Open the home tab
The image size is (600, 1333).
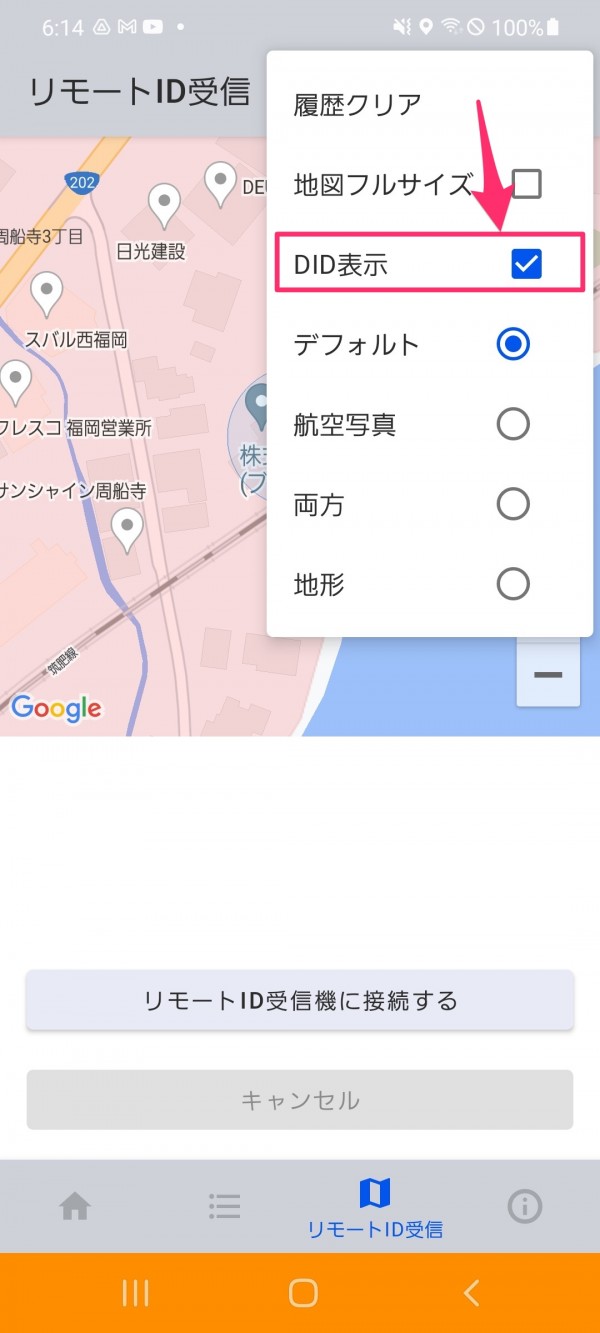[75, 1207]
